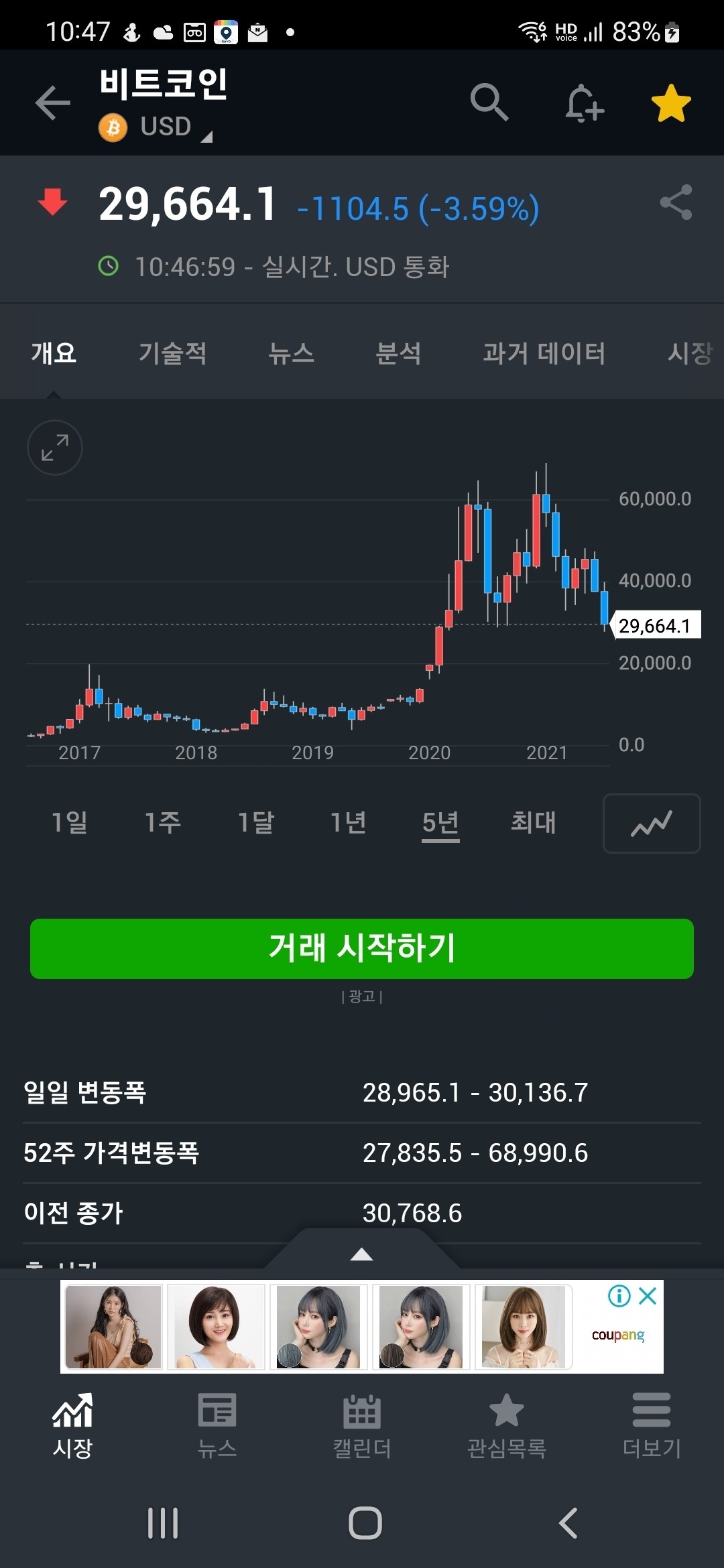Viewport: 724px width, 1568px height.
Task: Close the Coupang advertisement banner
Action: point(646,1296)
